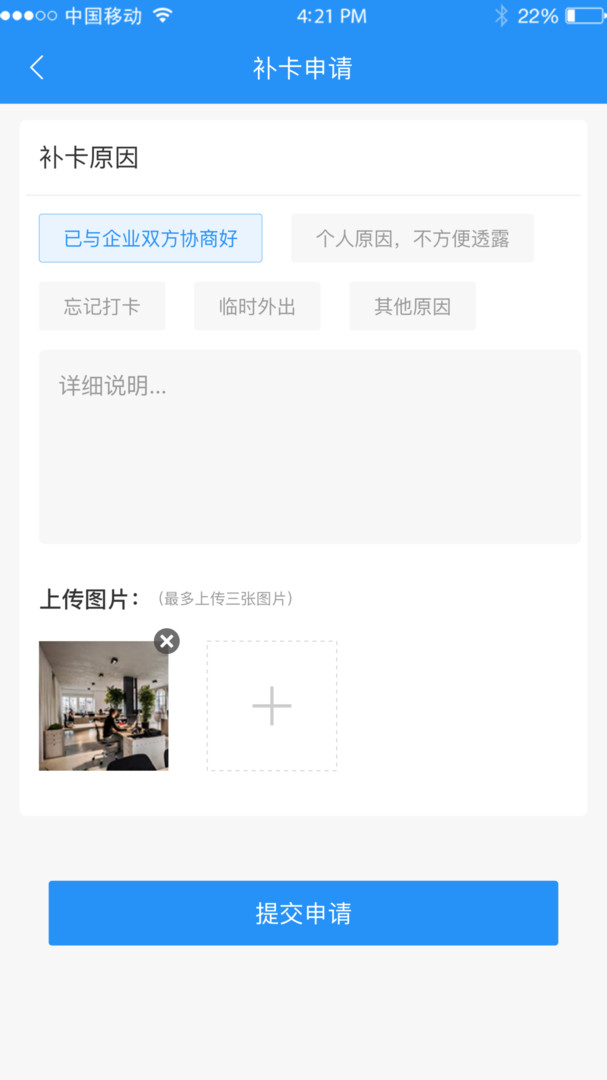Choose 个人原因，不方便透露 as the reason
The image size is (607, 1080).
pos(412,238)
